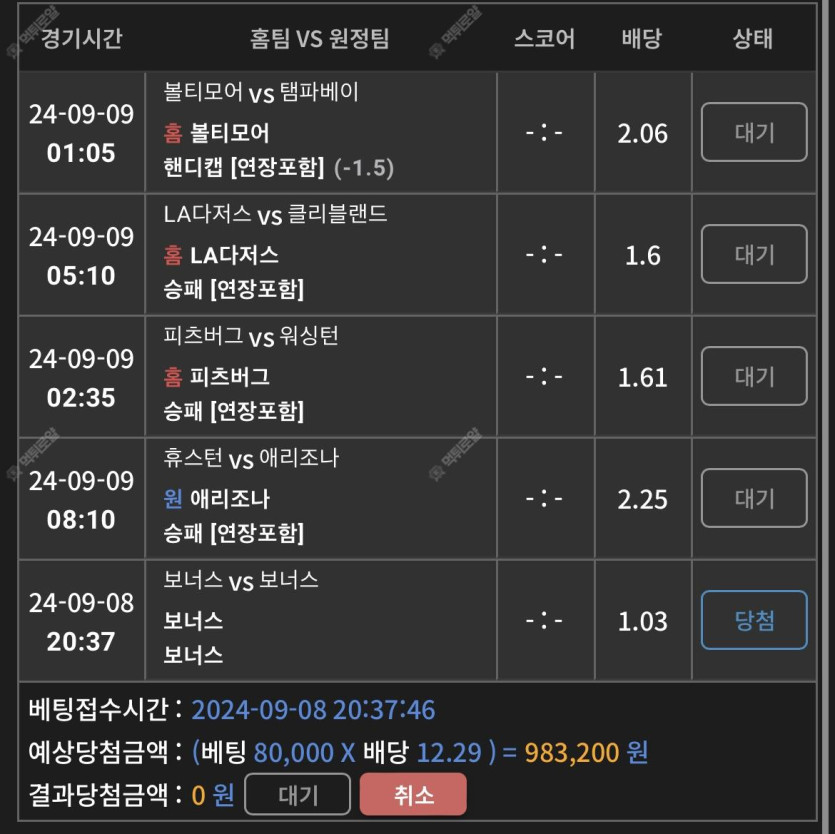835x834 pixels.
Task: Tap the 대기 button beside 결과당첨금액
Action: [297, 795]
